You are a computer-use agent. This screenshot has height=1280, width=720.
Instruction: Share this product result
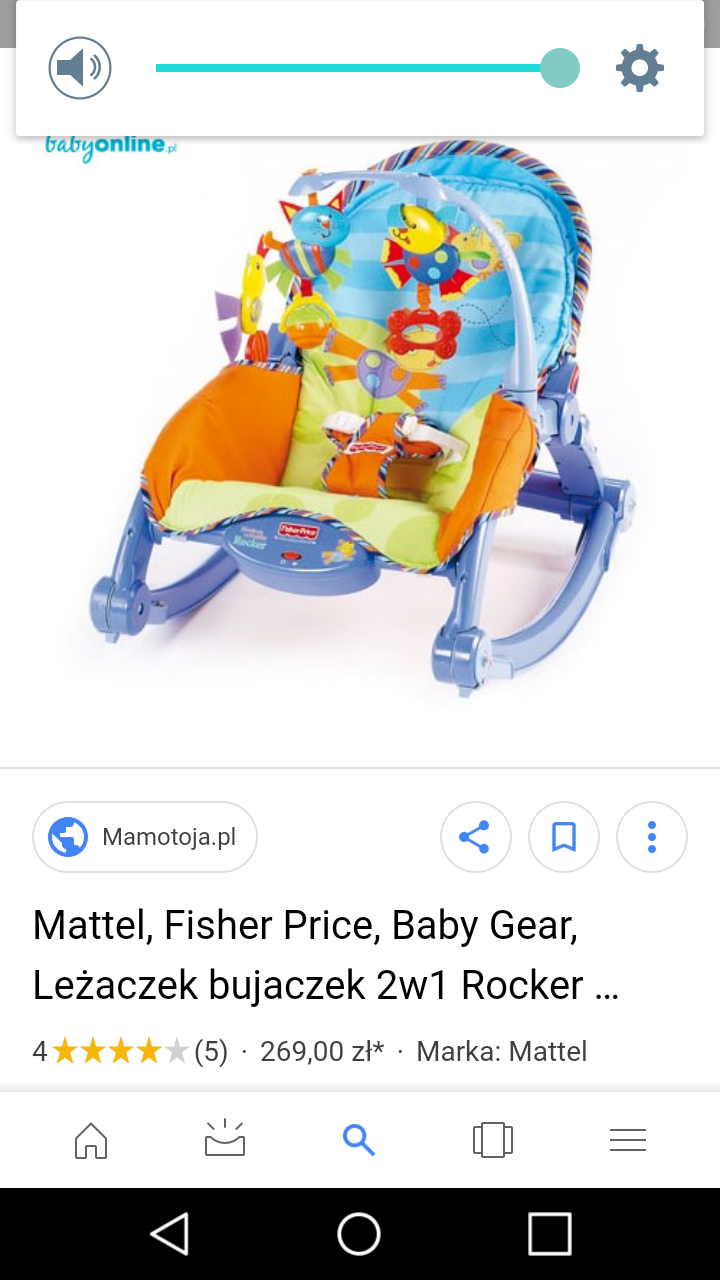tap(475, 837)
